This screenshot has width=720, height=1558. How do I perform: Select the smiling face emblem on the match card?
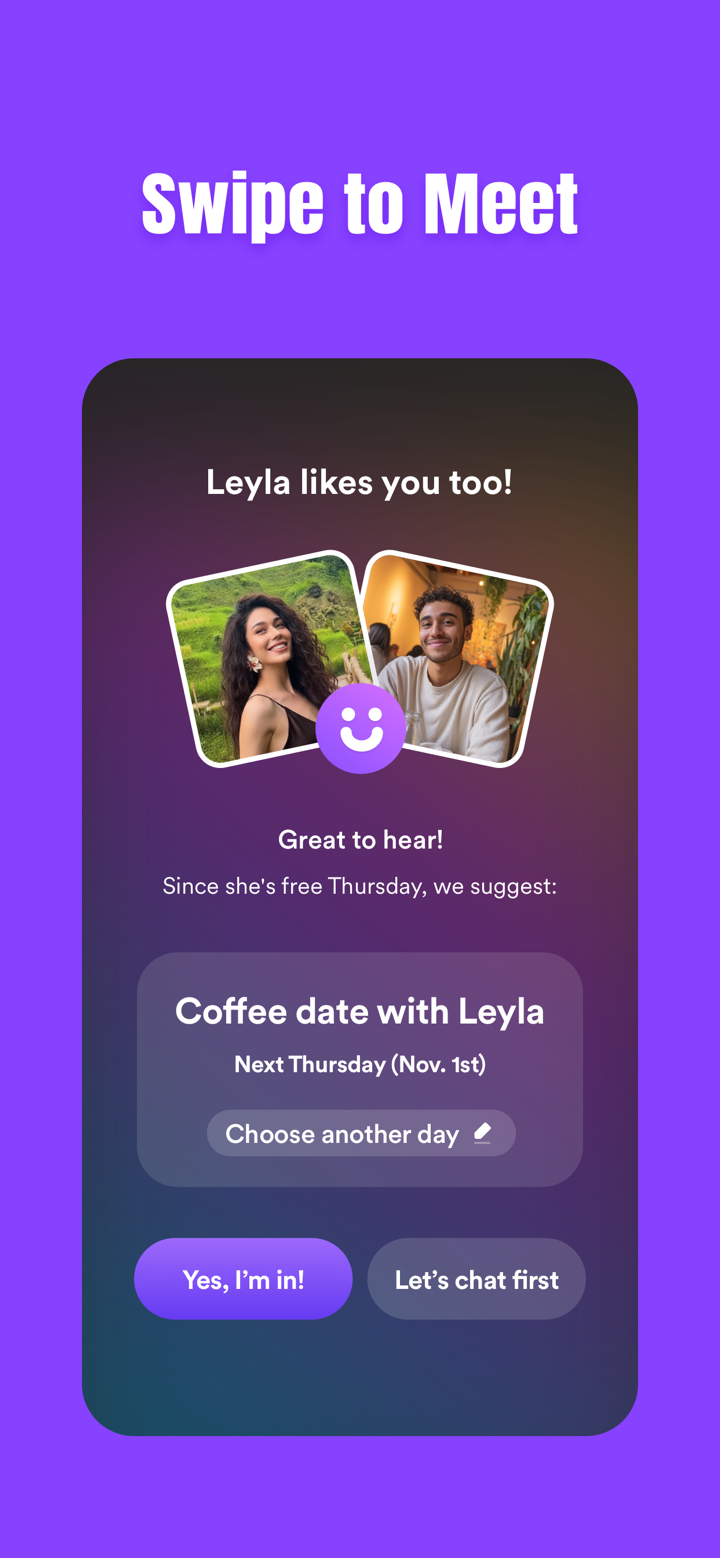click(x=361, y=728)
